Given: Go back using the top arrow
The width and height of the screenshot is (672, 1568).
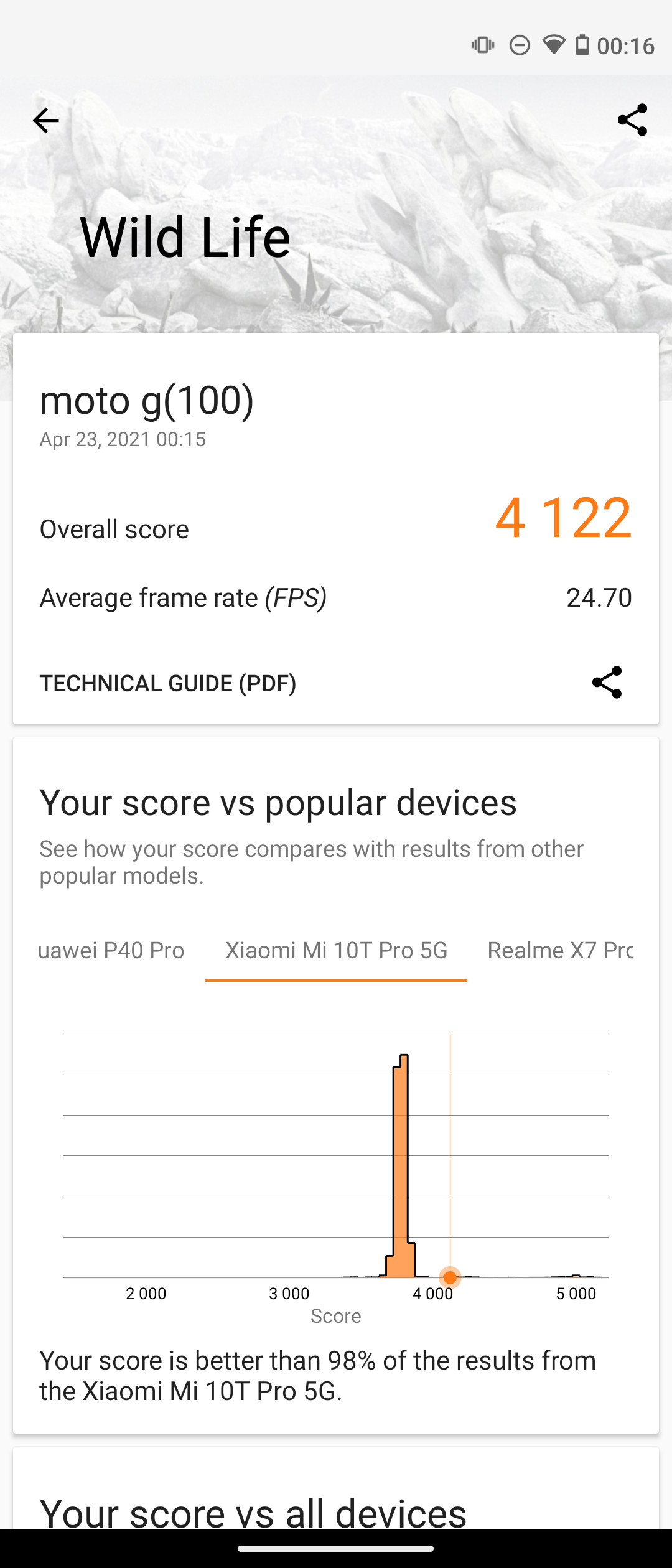Looking at the screenshot, I should coord(45,120).
